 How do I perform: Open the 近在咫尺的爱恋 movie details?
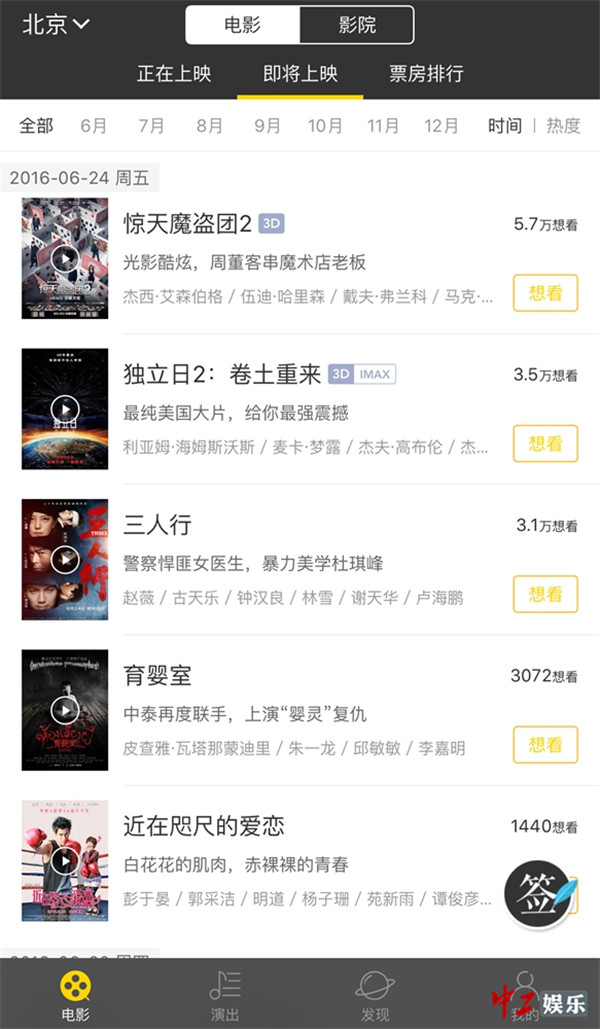click(x=204, y=826)
